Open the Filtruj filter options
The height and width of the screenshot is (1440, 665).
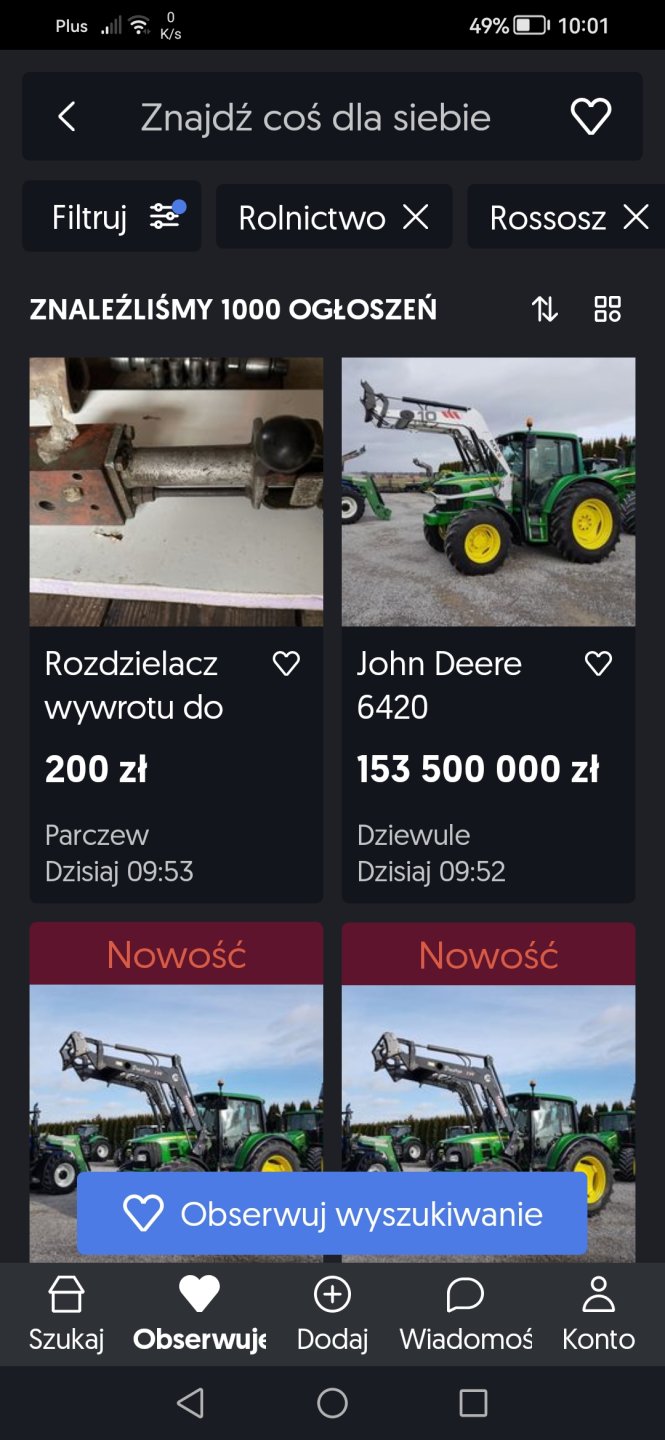[x=112, y=216]
